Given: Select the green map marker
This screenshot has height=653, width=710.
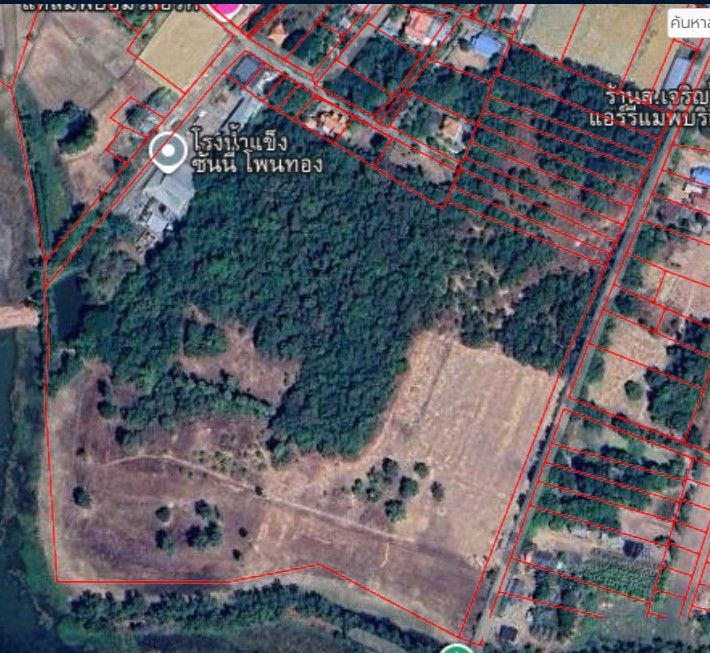Looking at the screenshot, I should click(x=455, y=648).
